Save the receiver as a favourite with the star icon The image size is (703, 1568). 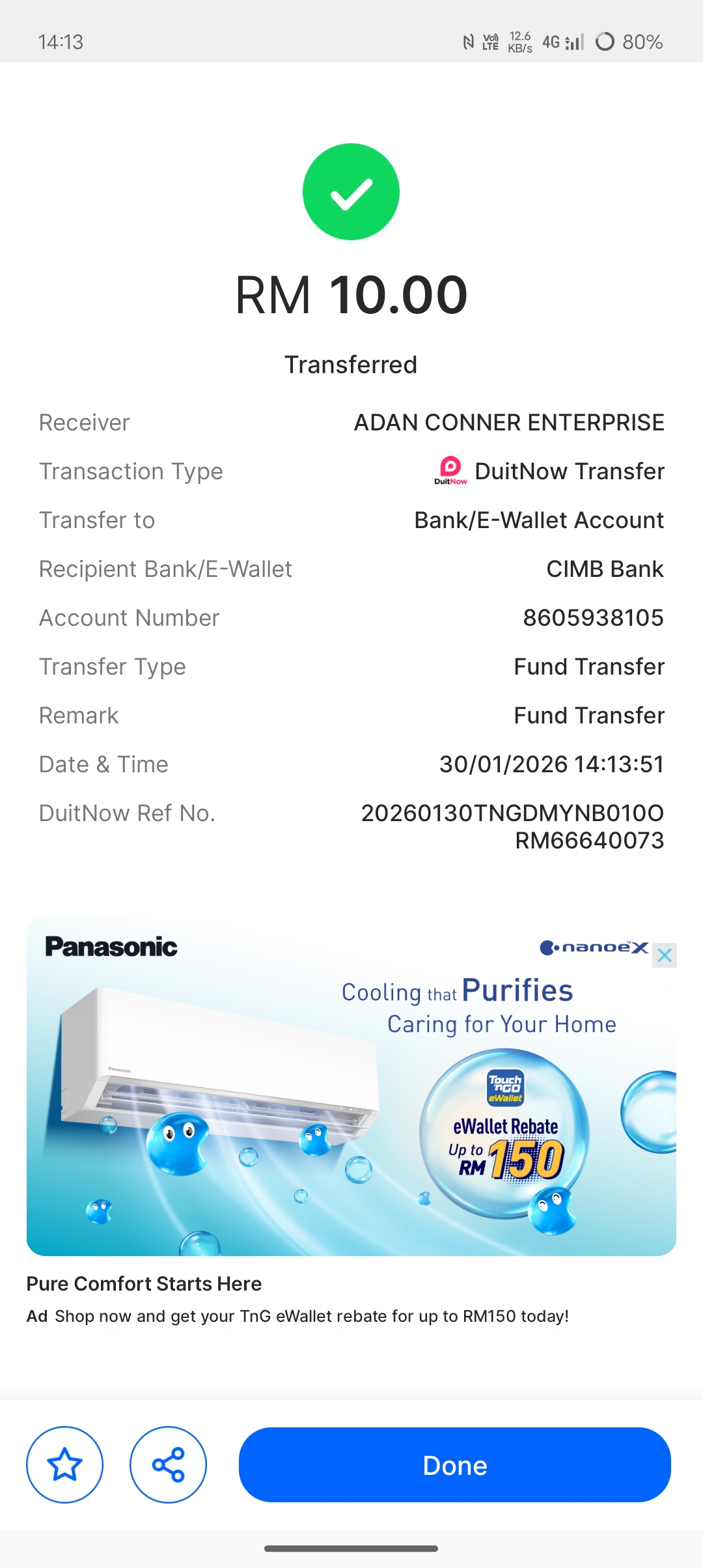(x=64, y=1465)
